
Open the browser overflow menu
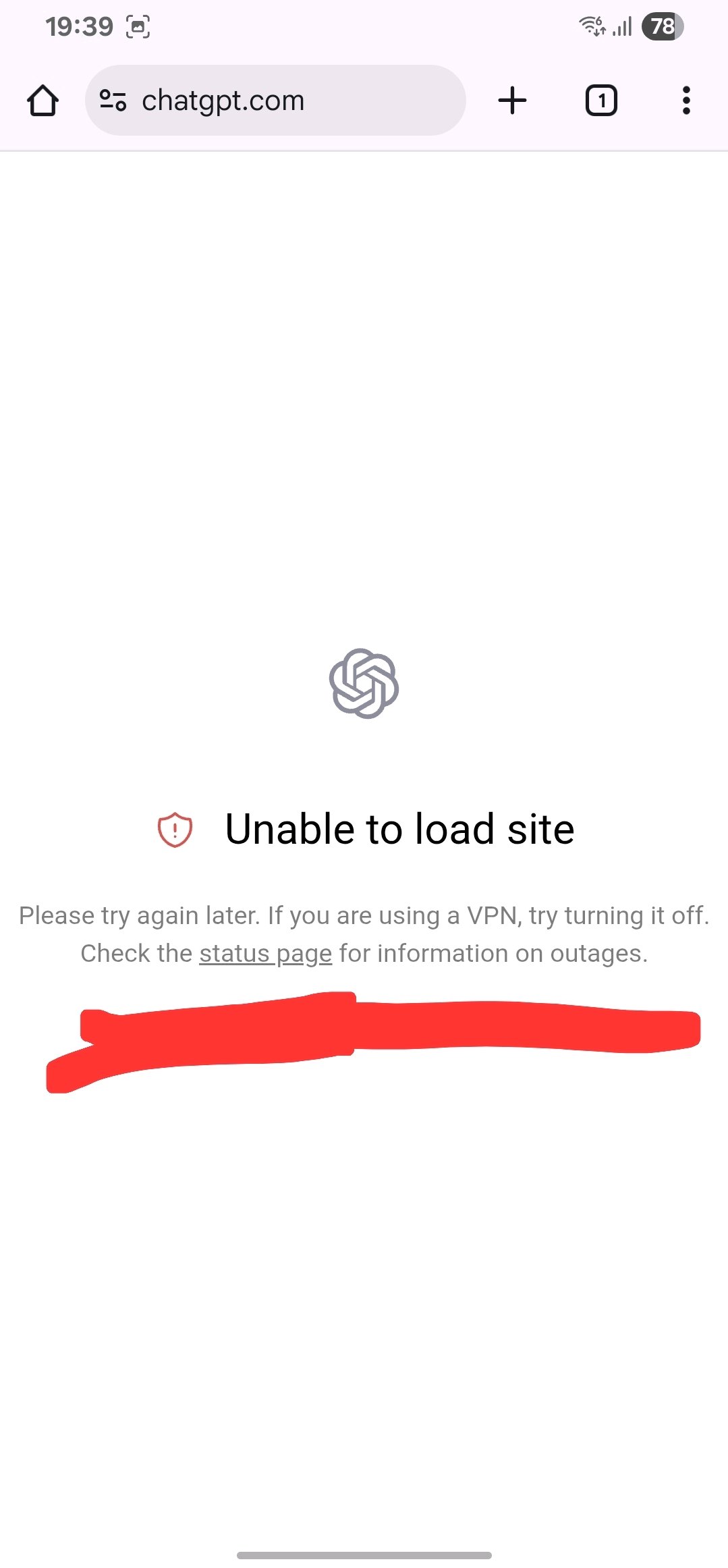(x=686, y=101)
